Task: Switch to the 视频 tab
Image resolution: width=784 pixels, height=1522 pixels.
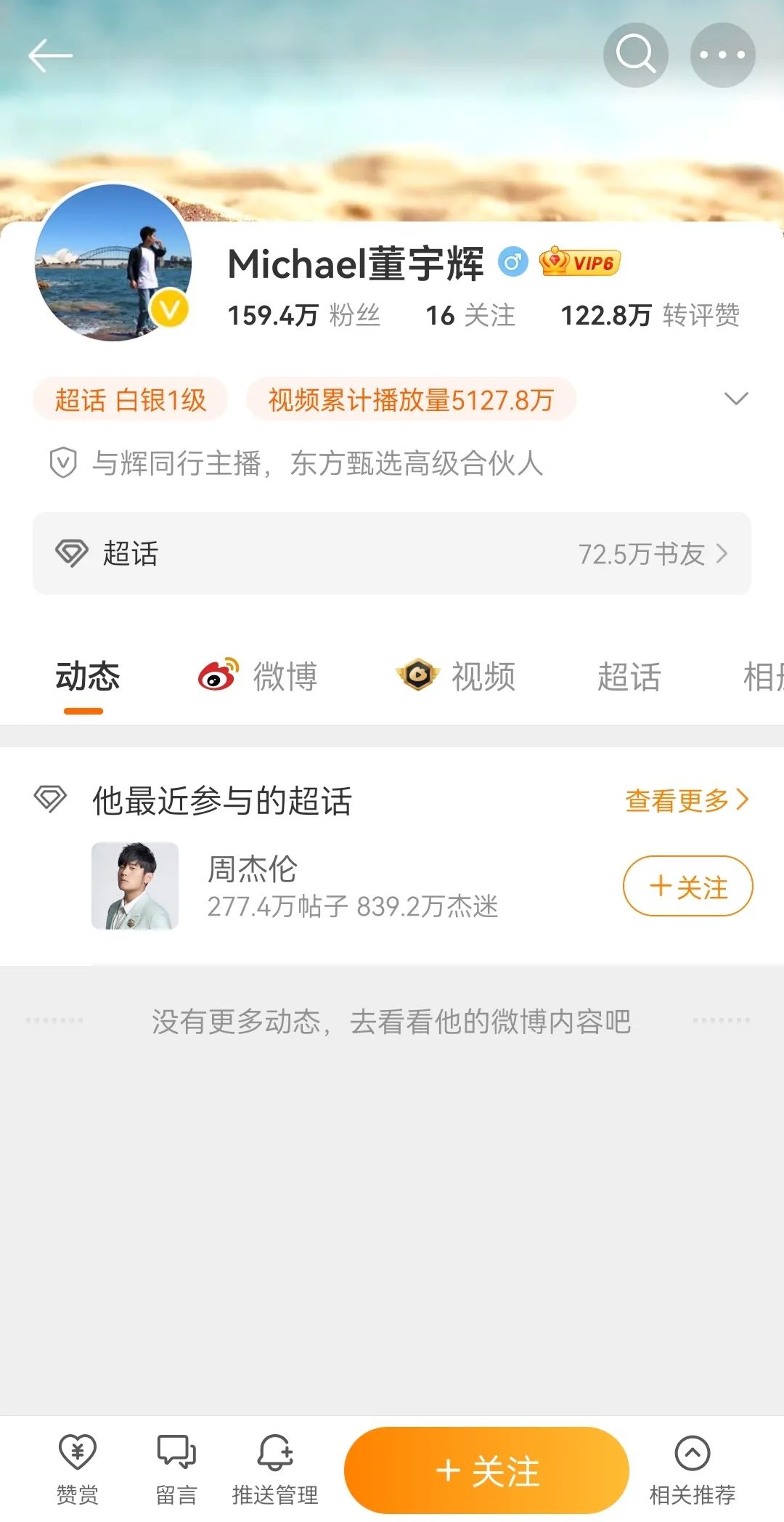Action: [x=456, y=677]
